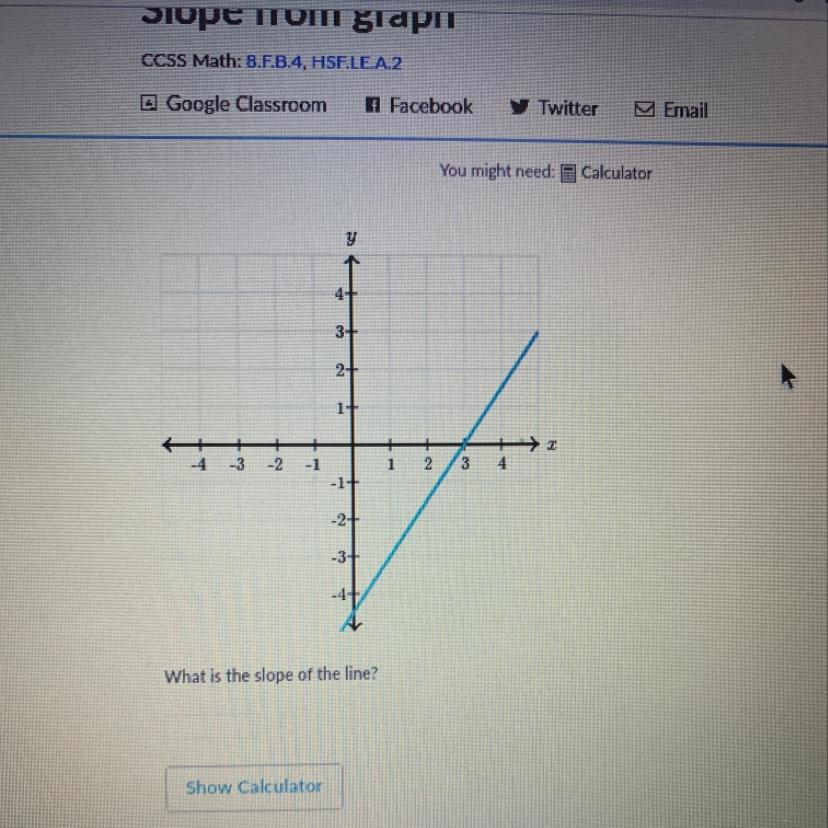Viewport: 828px width, 828px height.
Task: Click the Show Calculator button
Action: click(x=254, y=787)
